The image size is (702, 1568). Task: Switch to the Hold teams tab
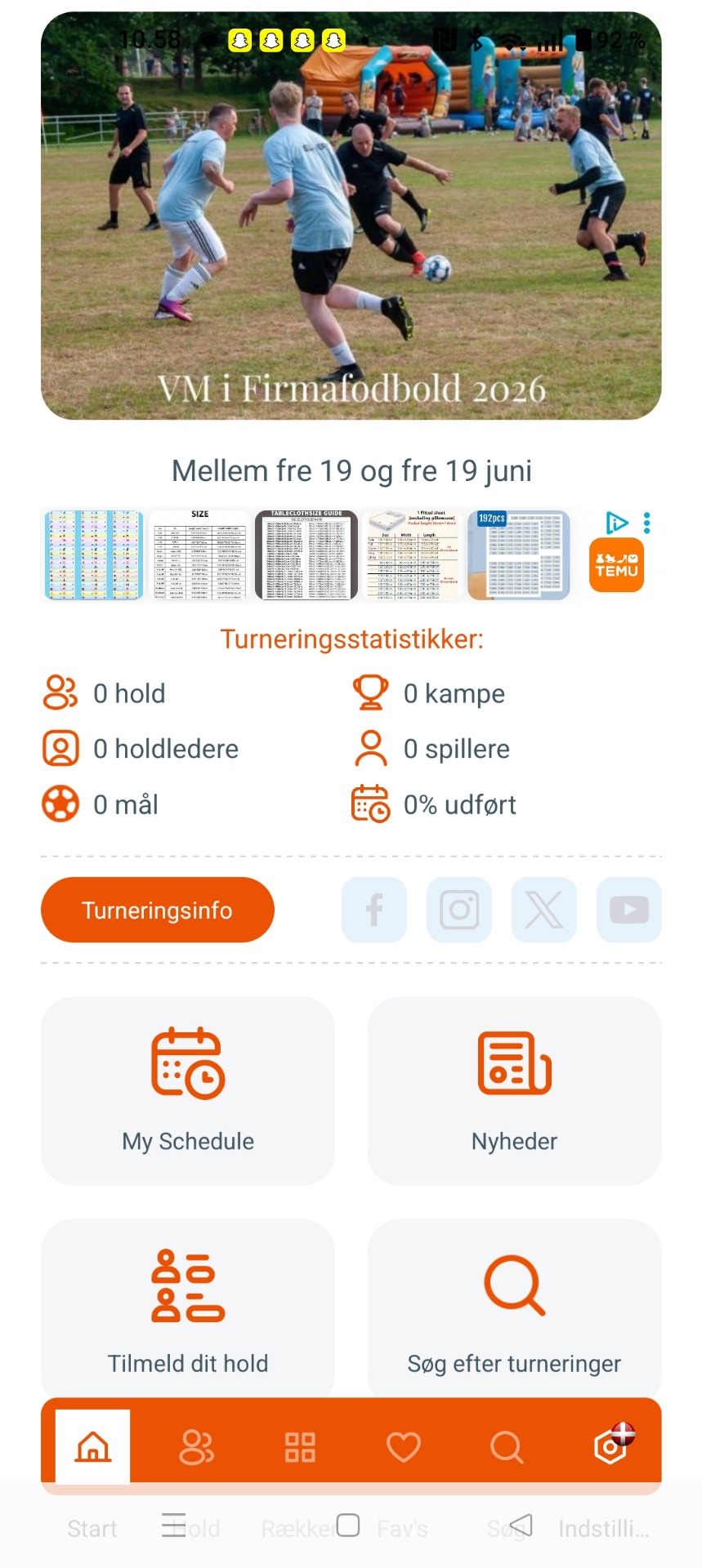coord(196,1446)
